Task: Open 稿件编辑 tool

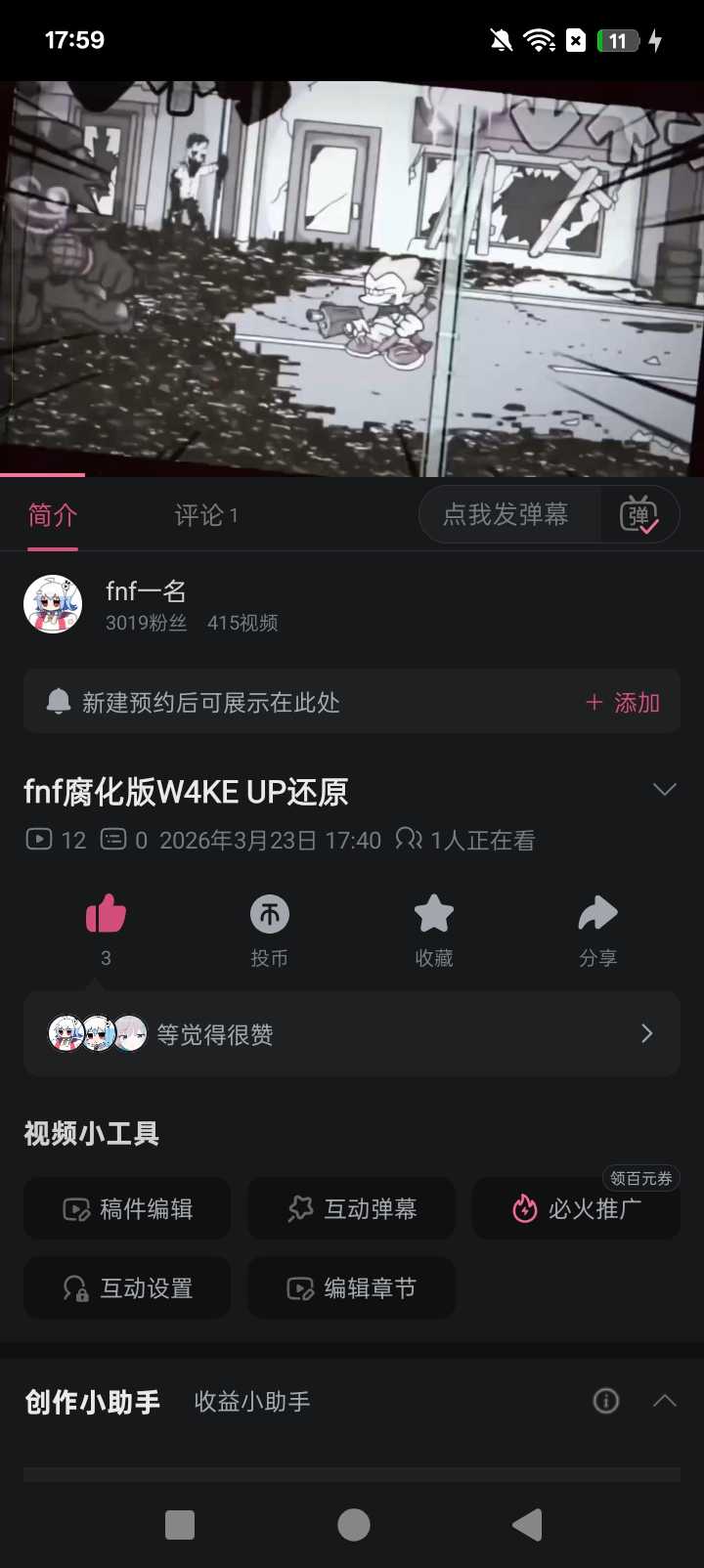Action: [x=127, y=1209]
